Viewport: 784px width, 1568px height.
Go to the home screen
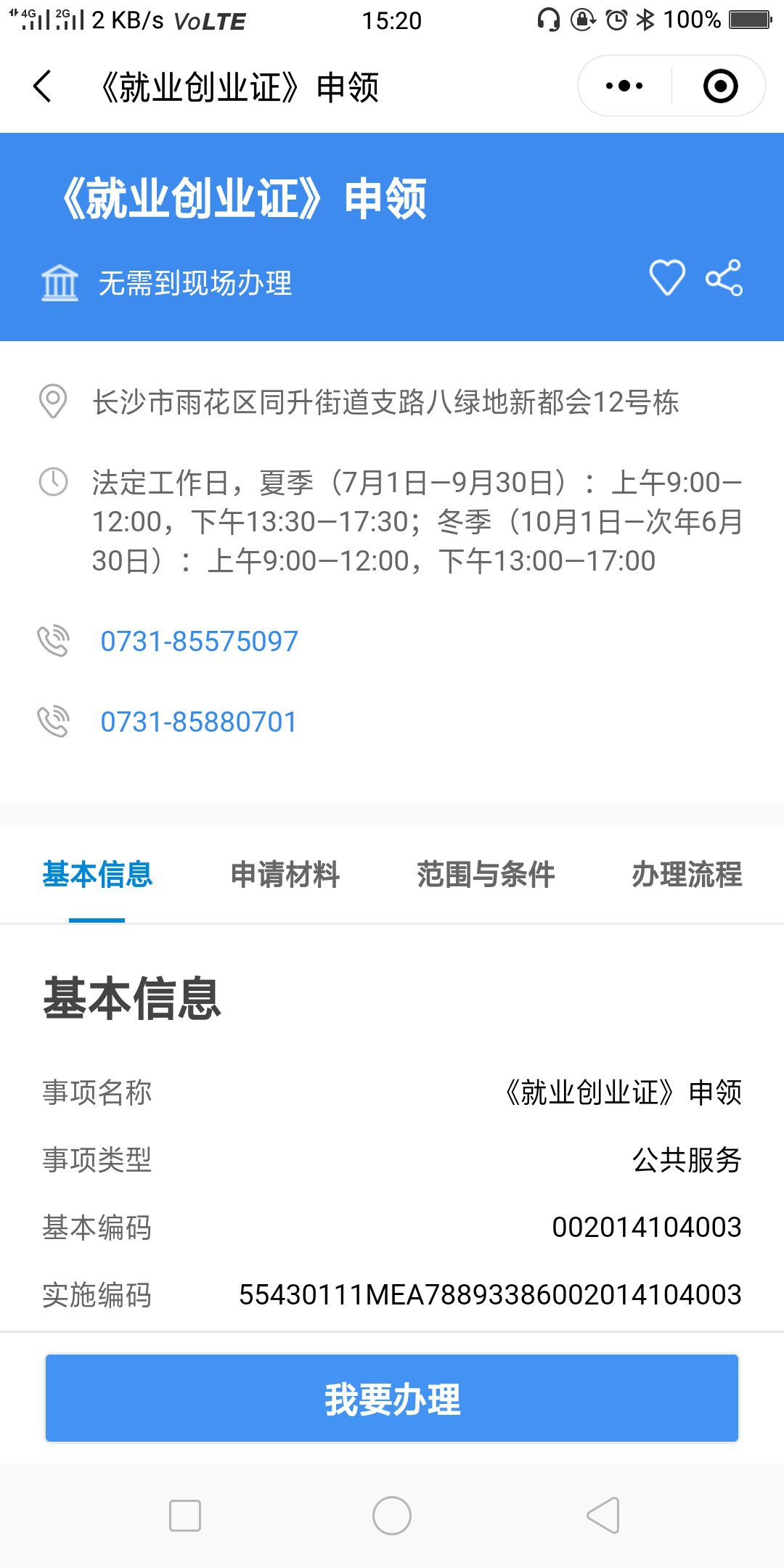pos(392,1516)
